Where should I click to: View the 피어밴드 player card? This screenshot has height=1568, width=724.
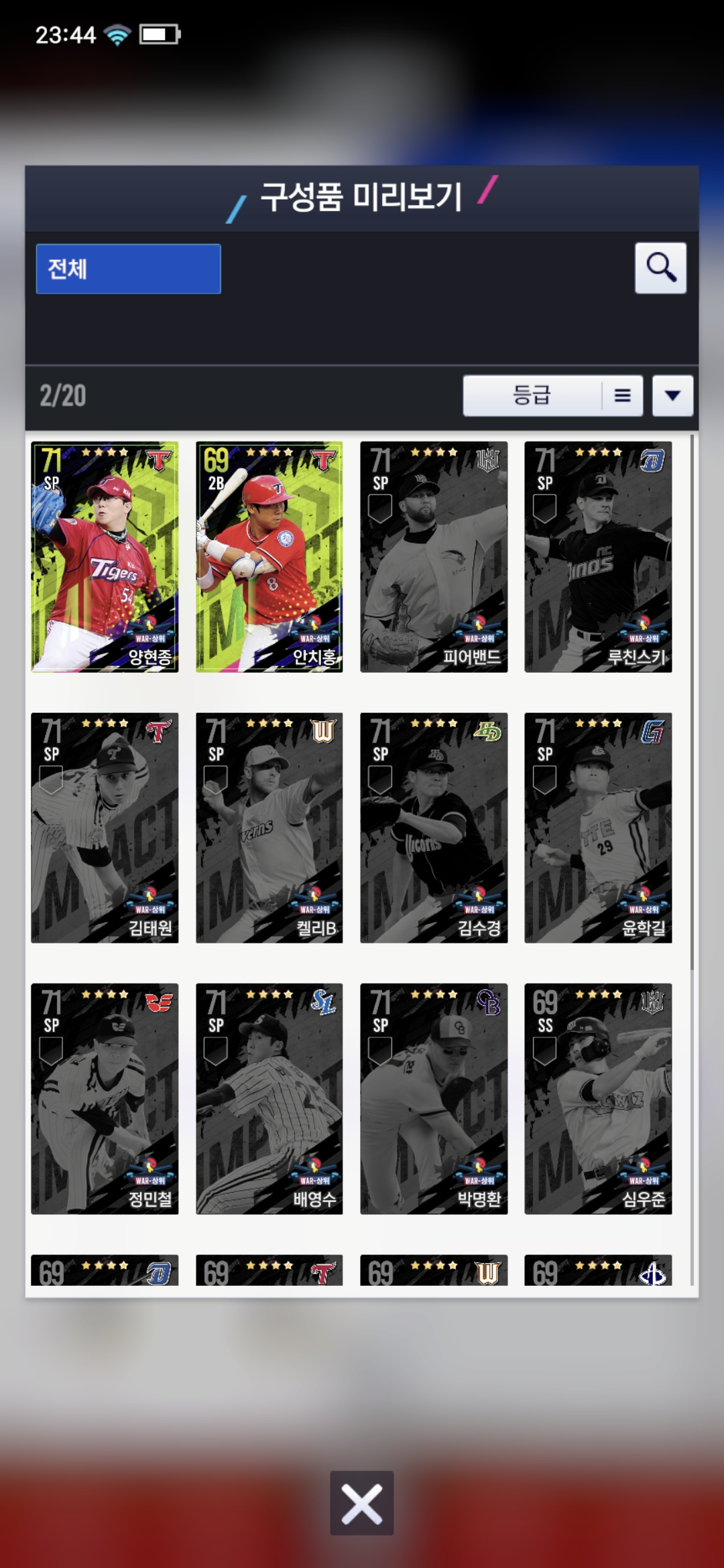pyautogui.click(x=434, y=556)
